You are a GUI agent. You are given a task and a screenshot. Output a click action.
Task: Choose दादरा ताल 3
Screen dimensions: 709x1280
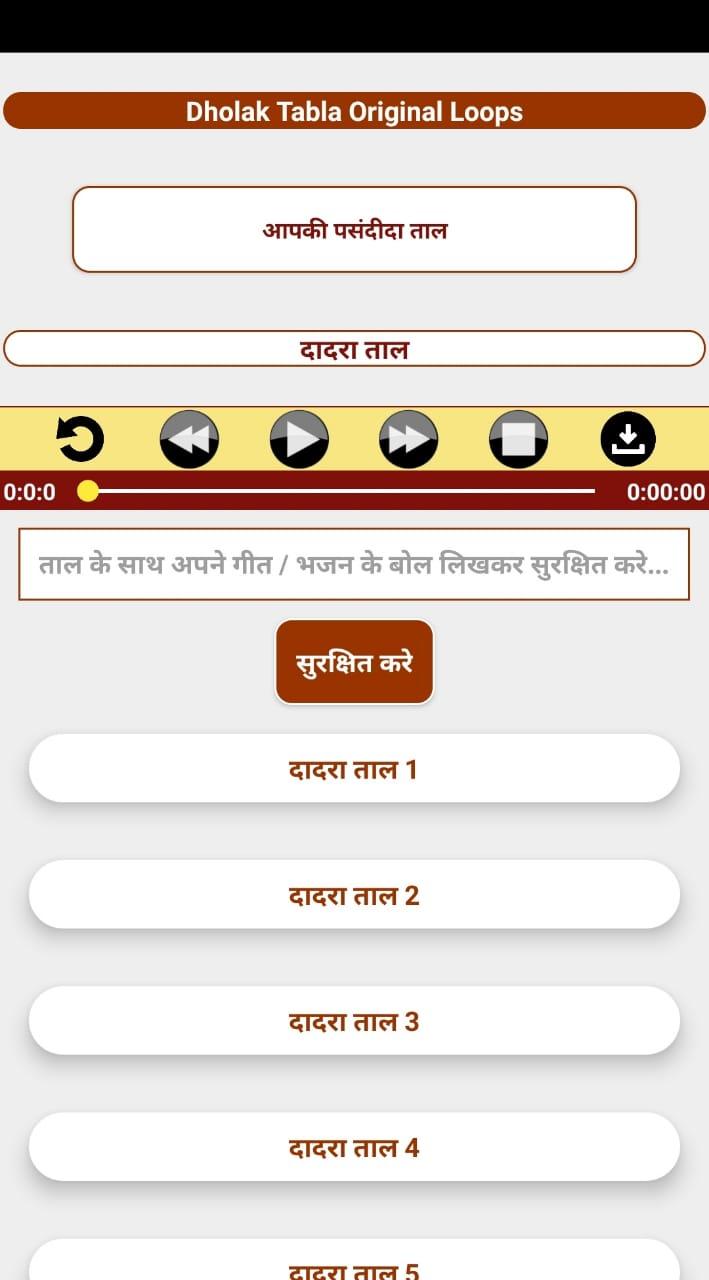click(x=354, y=1021)
